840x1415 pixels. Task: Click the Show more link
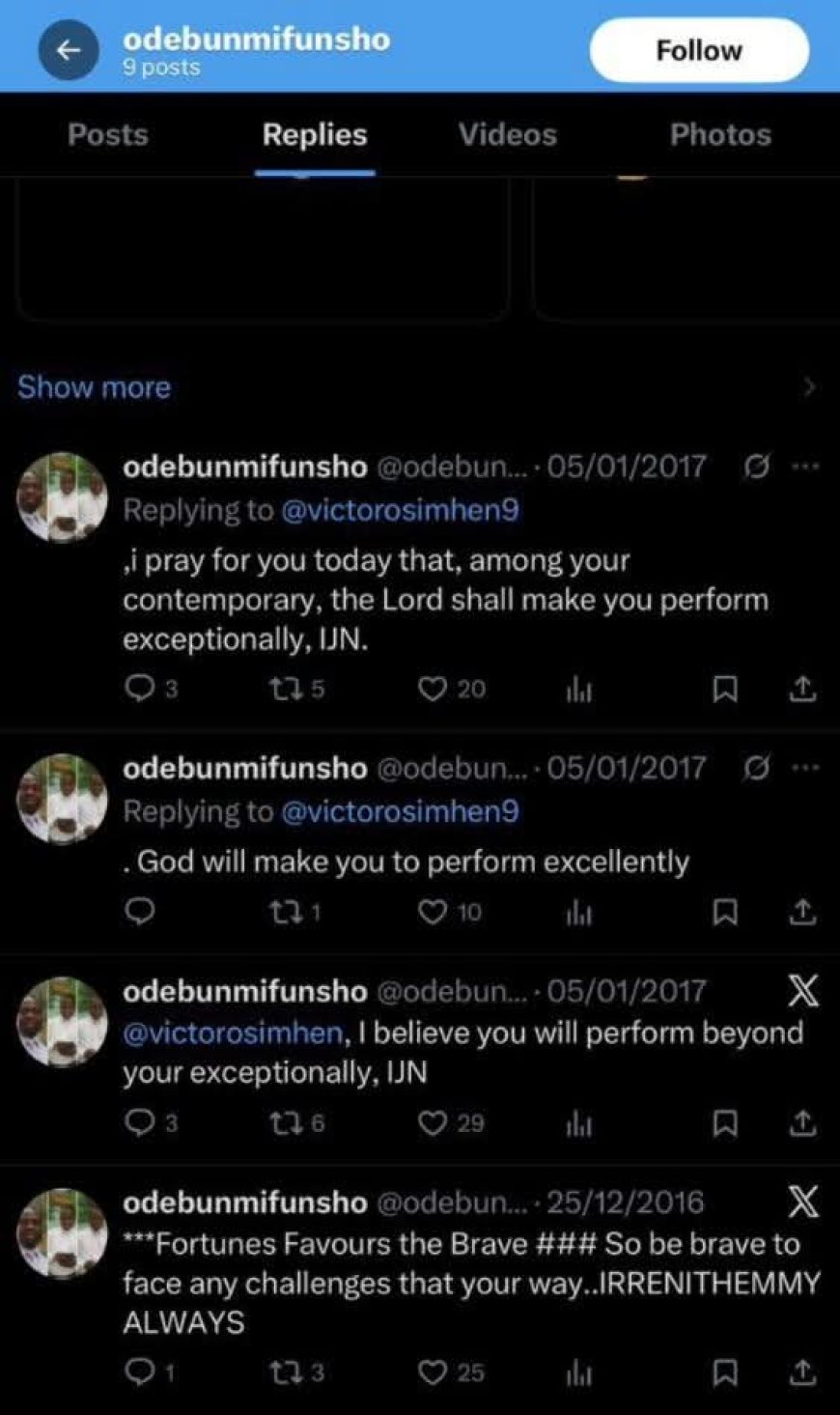(94, 386)
